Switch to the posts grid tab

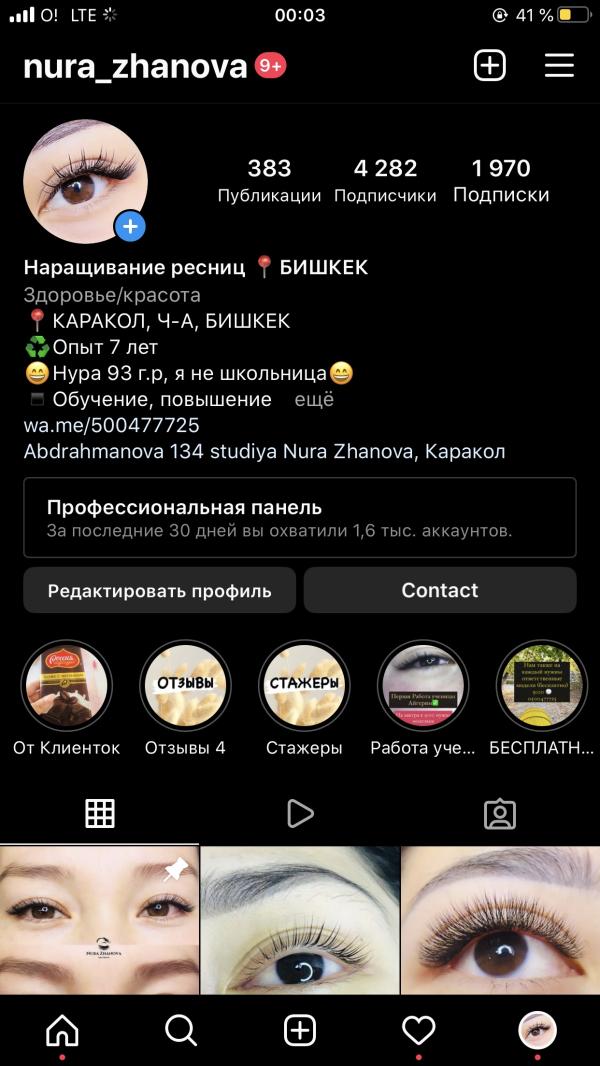pyautogui.click(x=100, y=813)
